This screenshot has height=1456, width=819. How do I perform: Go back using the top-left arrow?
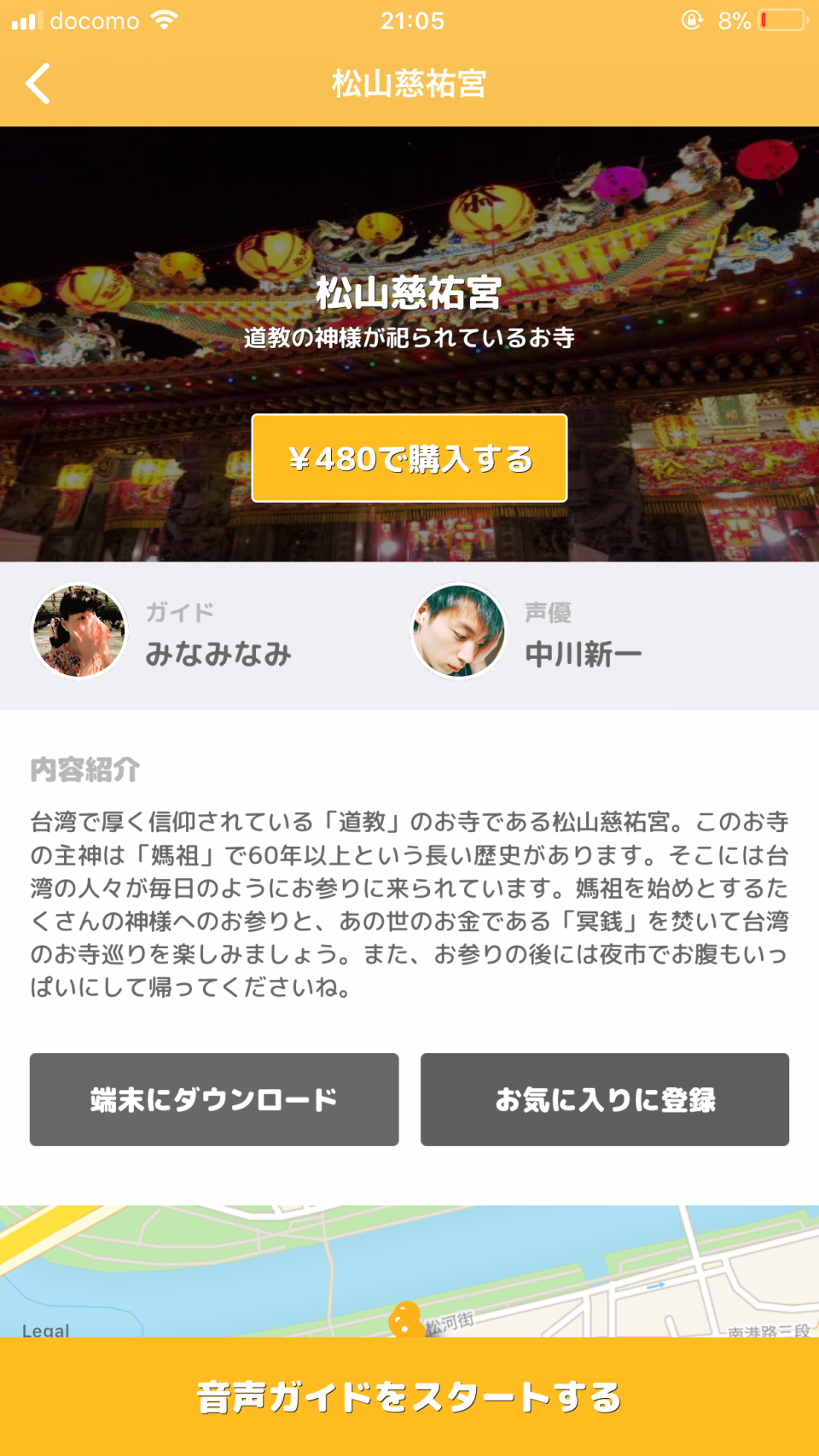38,84
